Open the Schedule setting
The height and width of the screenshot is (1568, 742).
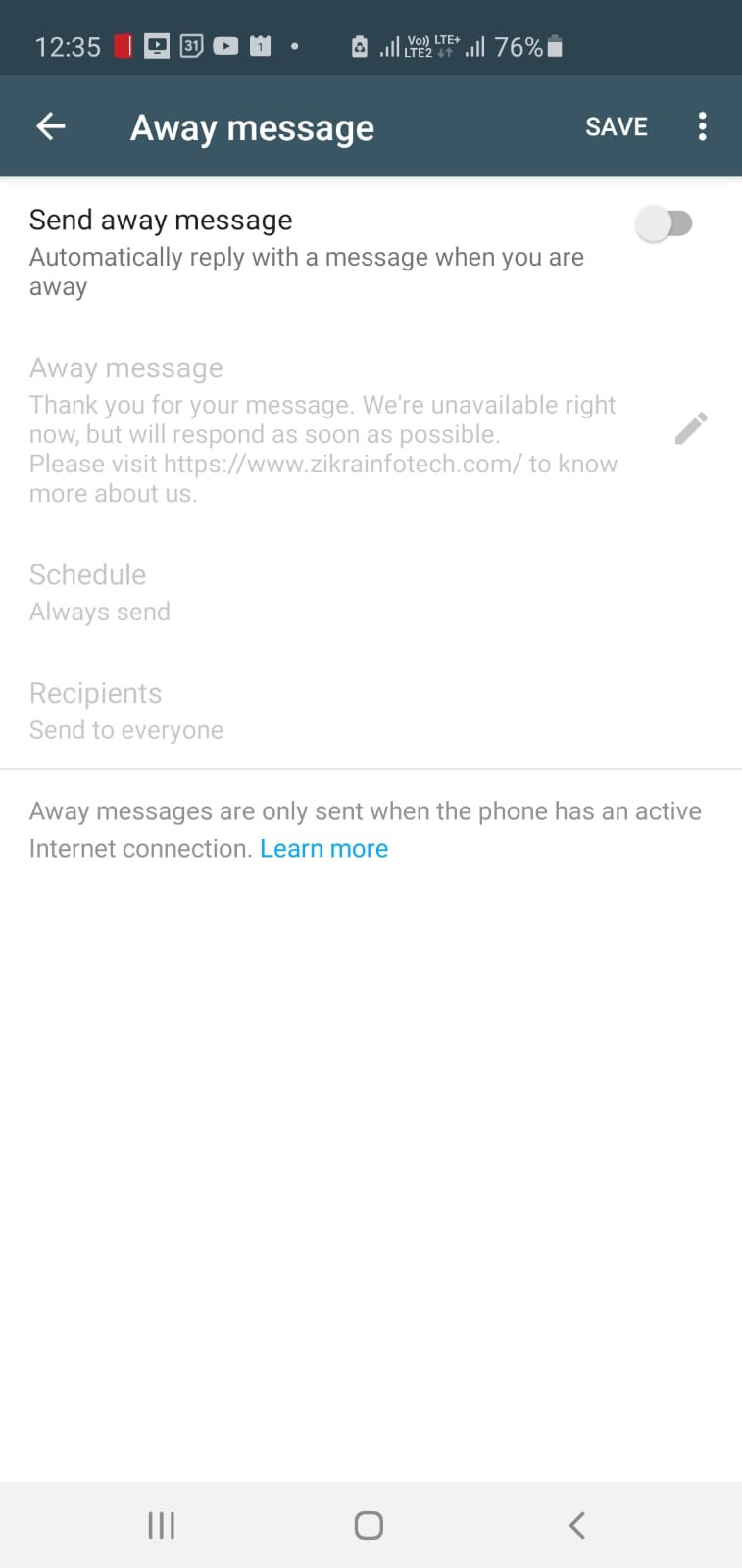(x=371, y=592)
